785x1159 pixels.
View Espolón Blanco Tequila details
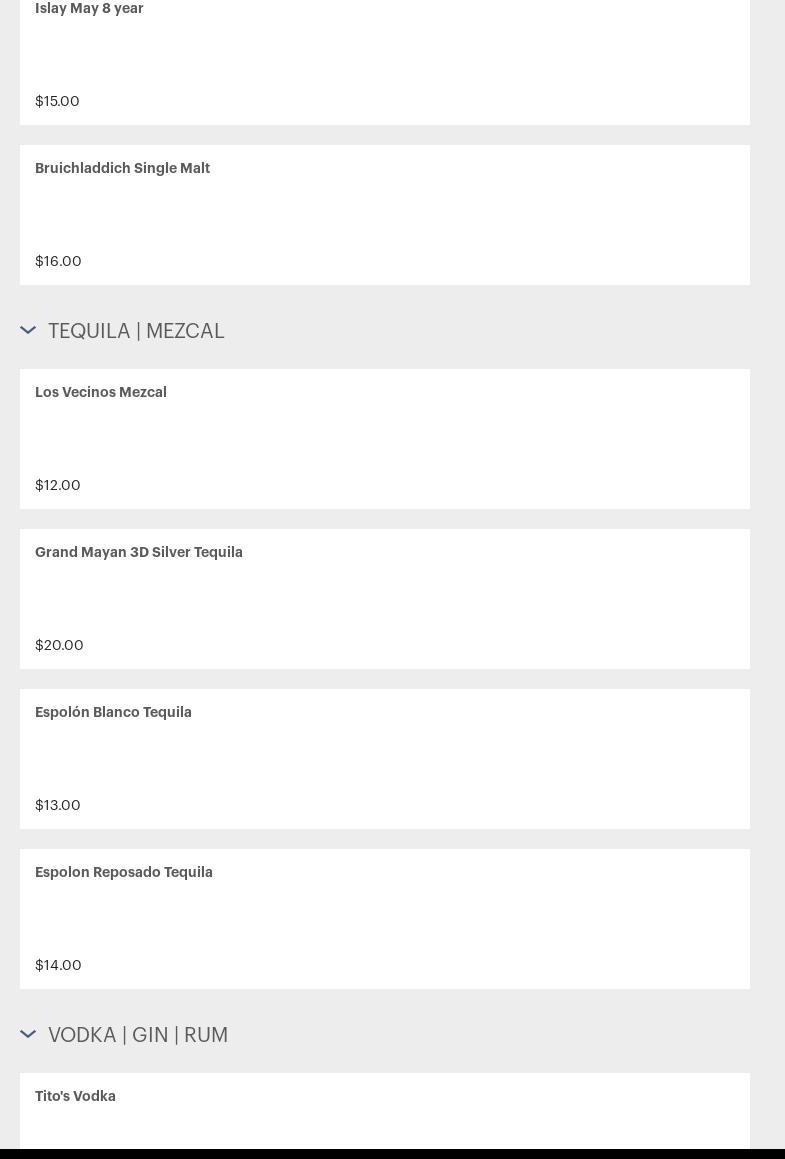(x=384, y=758)
